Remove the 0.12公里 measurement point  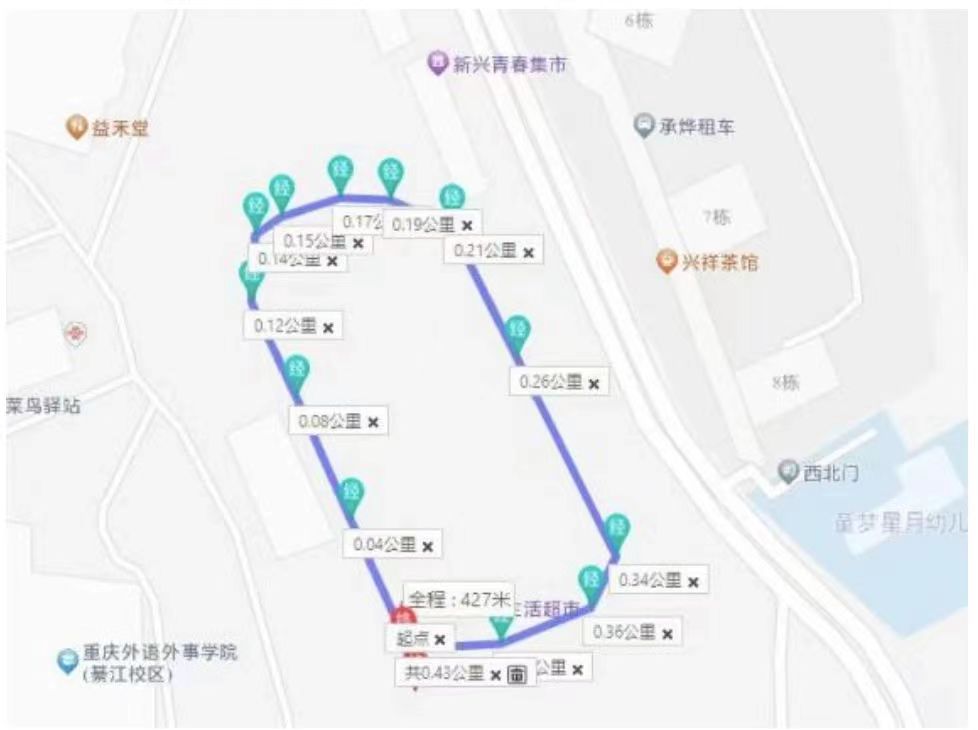click(328, 327)
